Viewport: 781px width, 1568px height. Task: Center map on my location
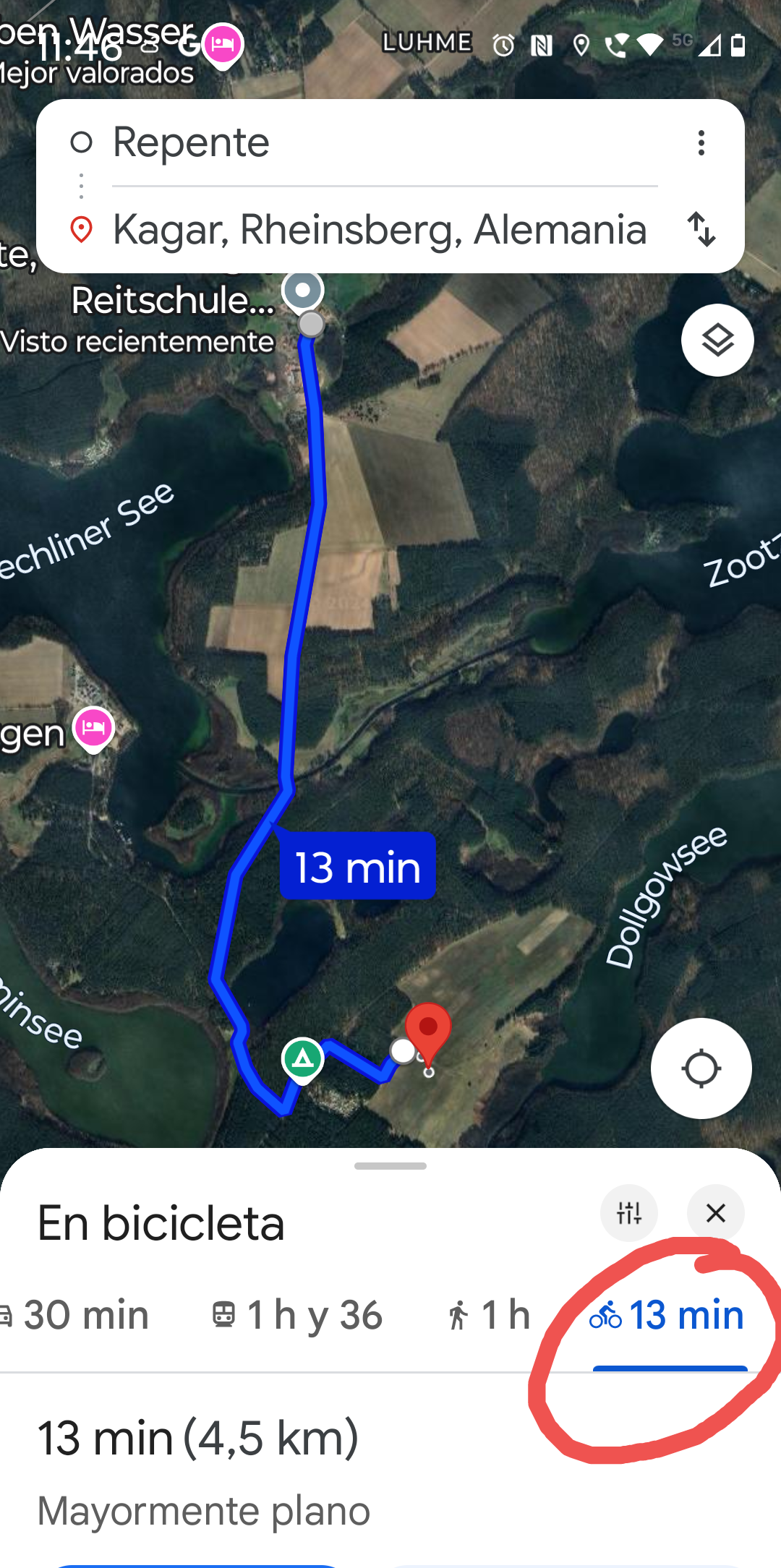point(701,1068)
